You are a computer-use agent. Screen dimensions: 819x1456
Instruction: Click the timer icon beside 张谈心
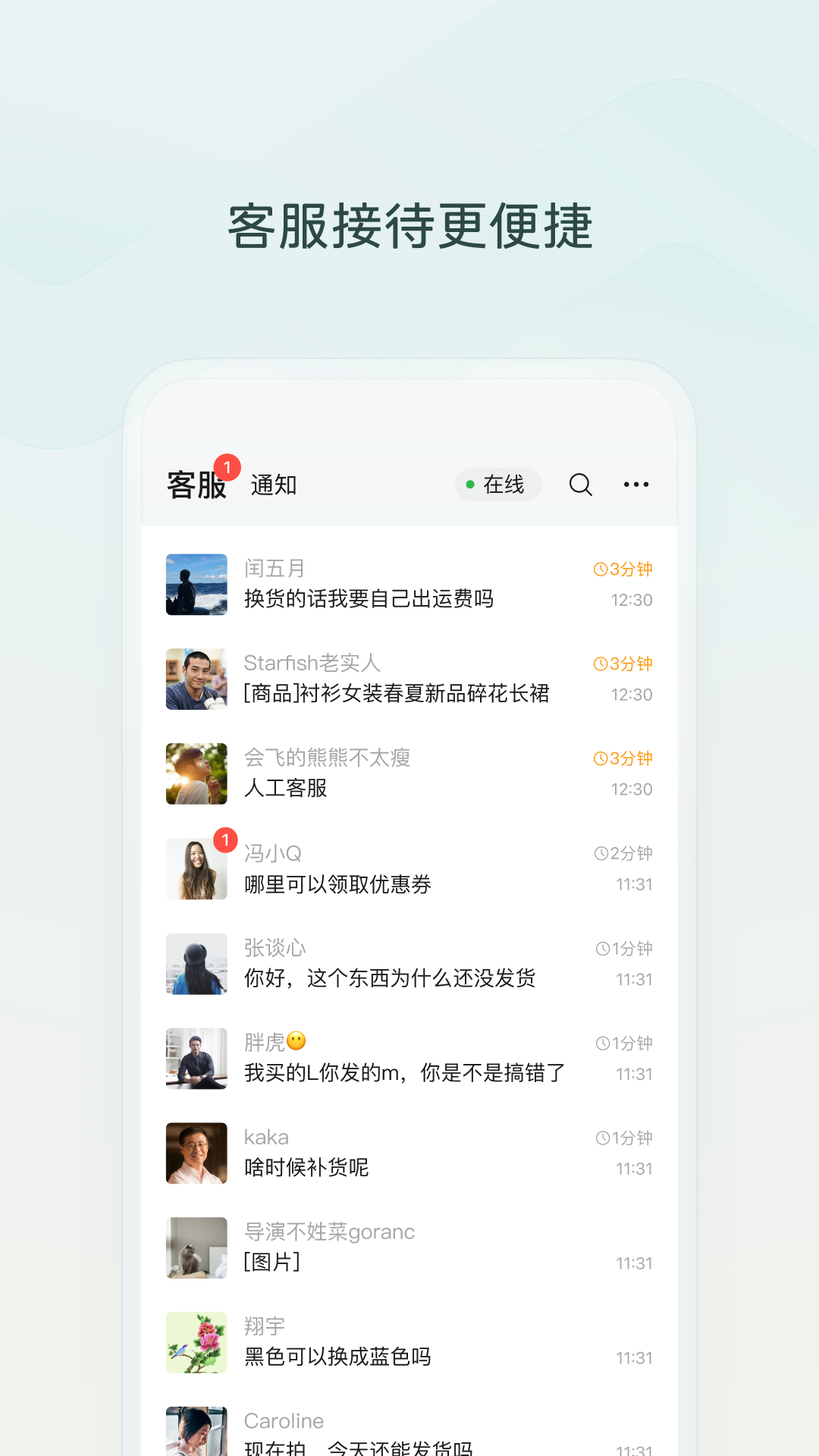pos(601,948)
